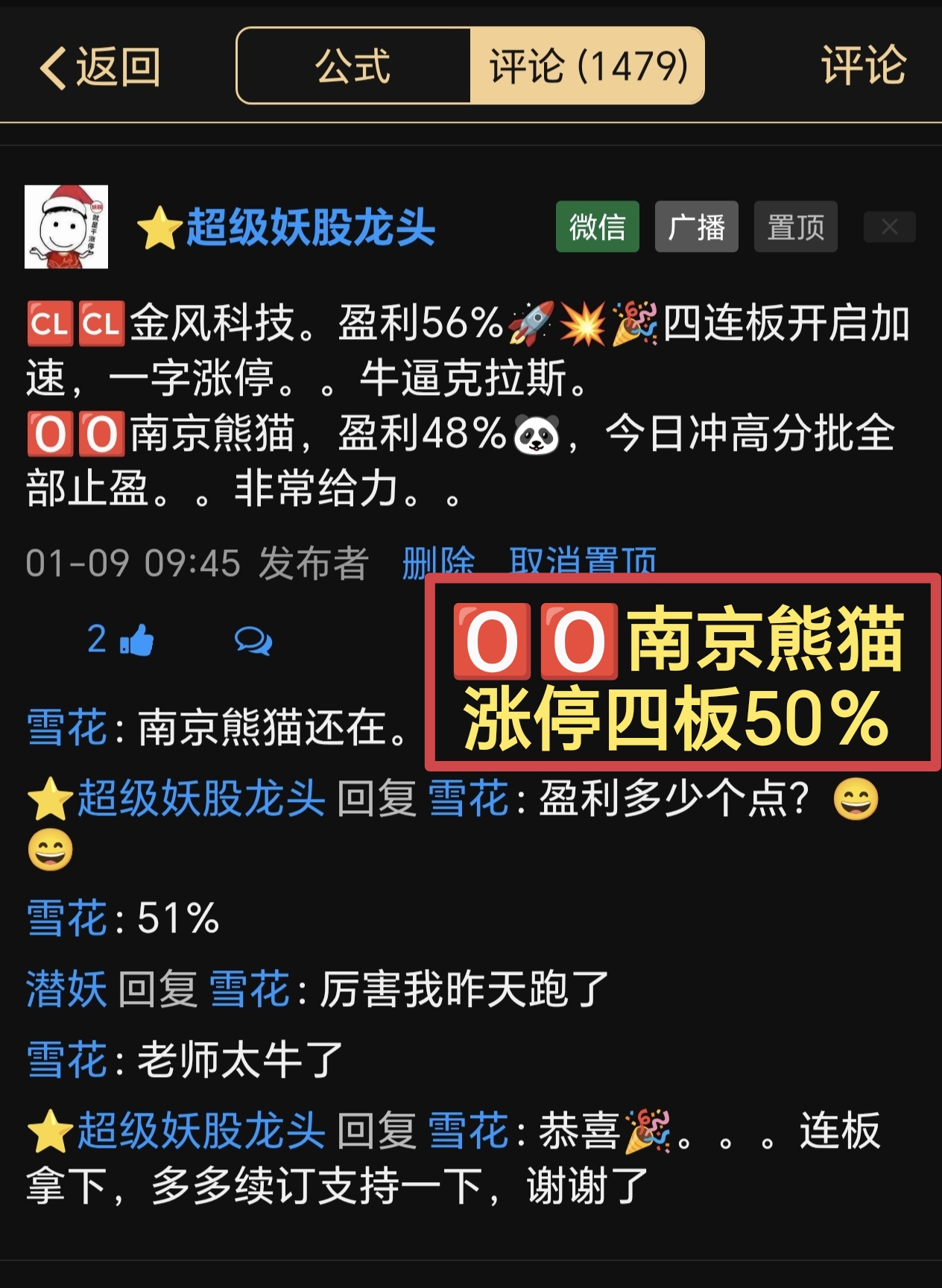Delete the post via 删除
The image size is (942, 1288).
click(x=438, y=562)
